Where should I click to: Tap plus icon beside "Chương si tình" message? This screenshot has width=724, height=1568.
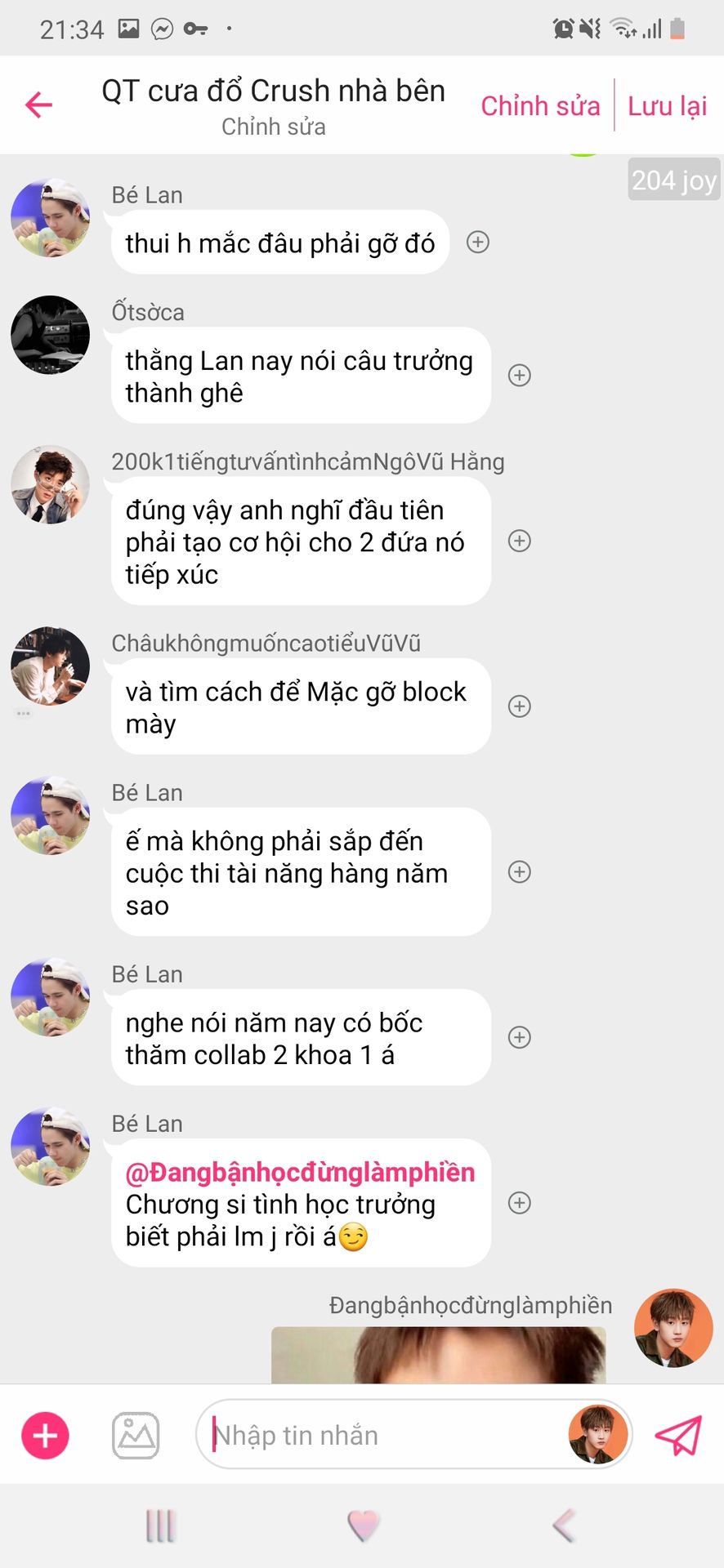point(520,1203)
